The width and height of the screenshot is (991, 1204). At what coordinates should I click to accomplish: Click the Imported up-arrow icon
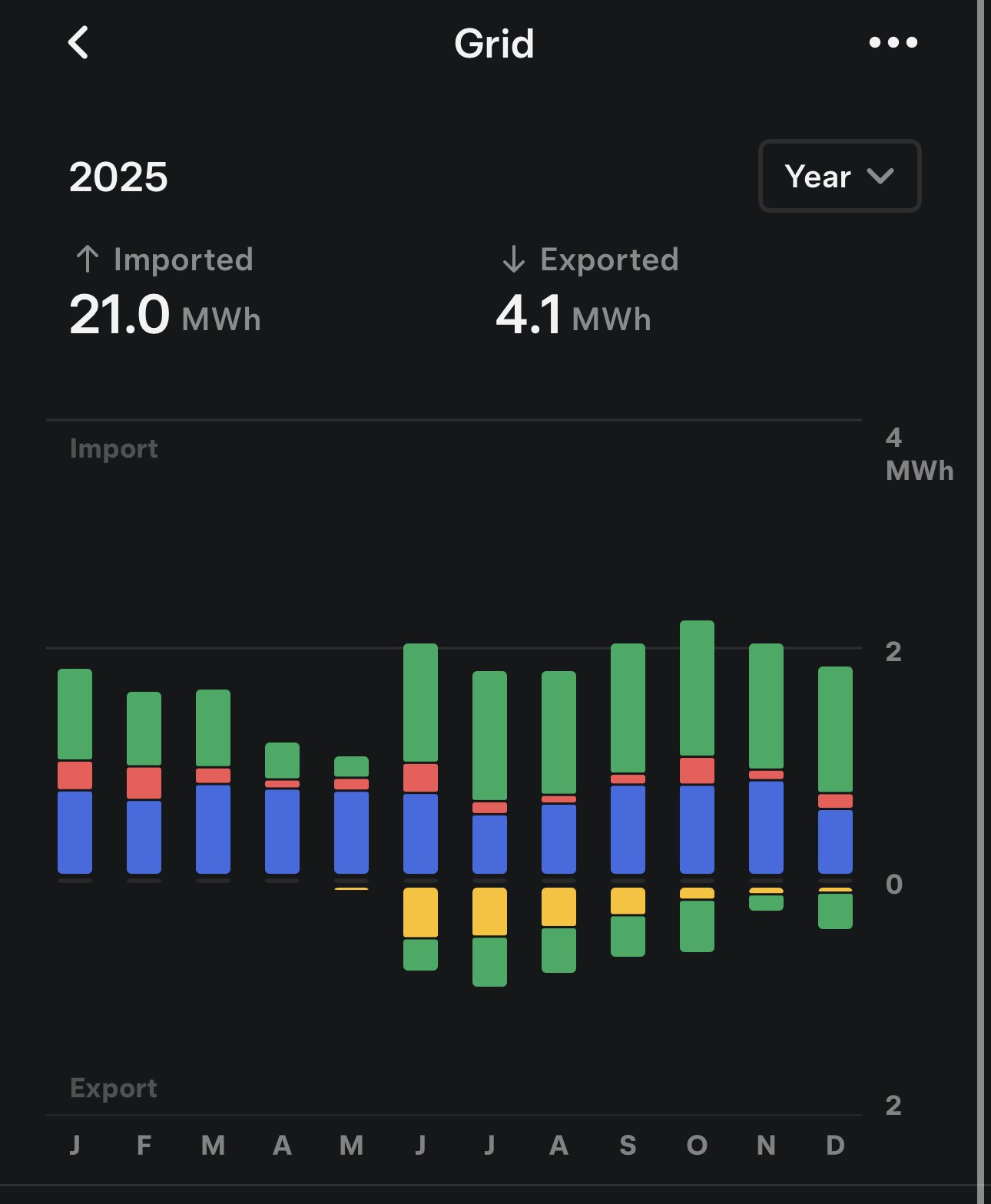[x=87, y=260]
